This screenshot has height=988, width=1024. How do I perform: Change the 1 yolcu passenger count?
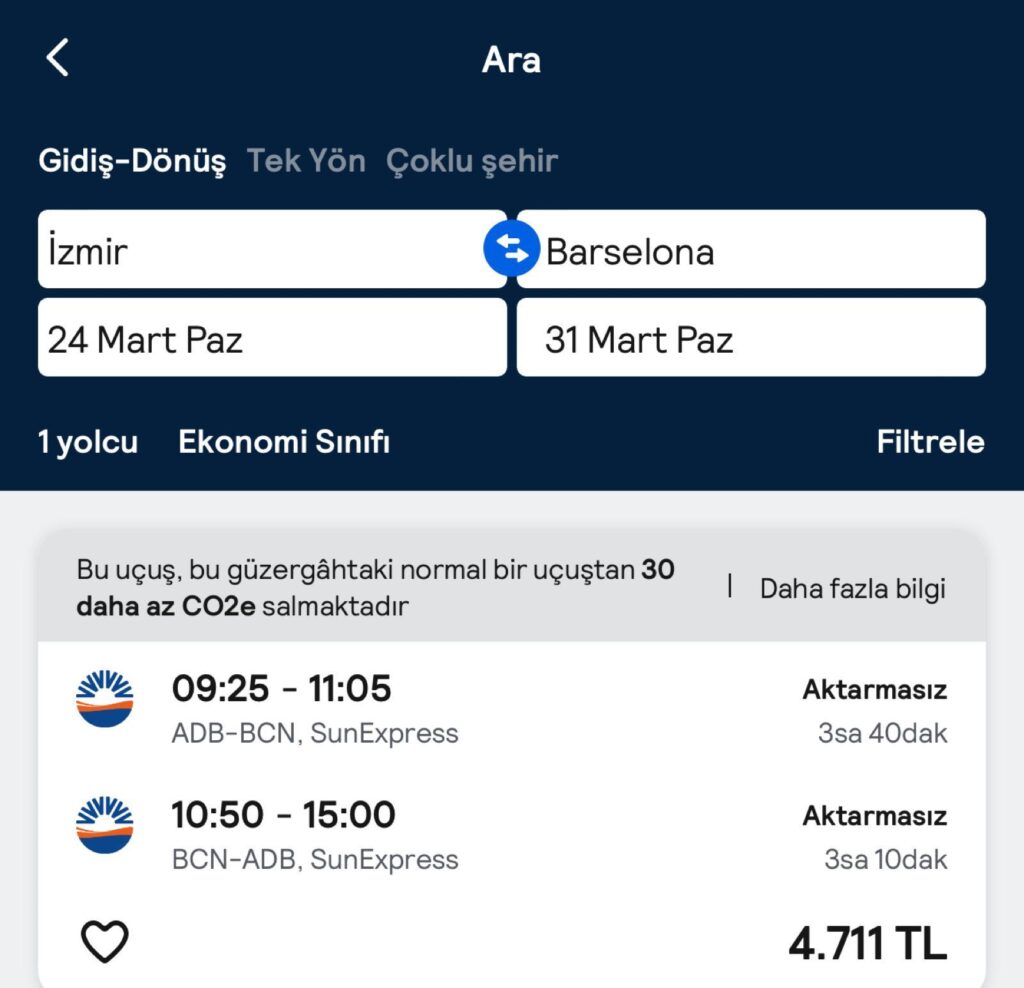click(x=88, y=442)
